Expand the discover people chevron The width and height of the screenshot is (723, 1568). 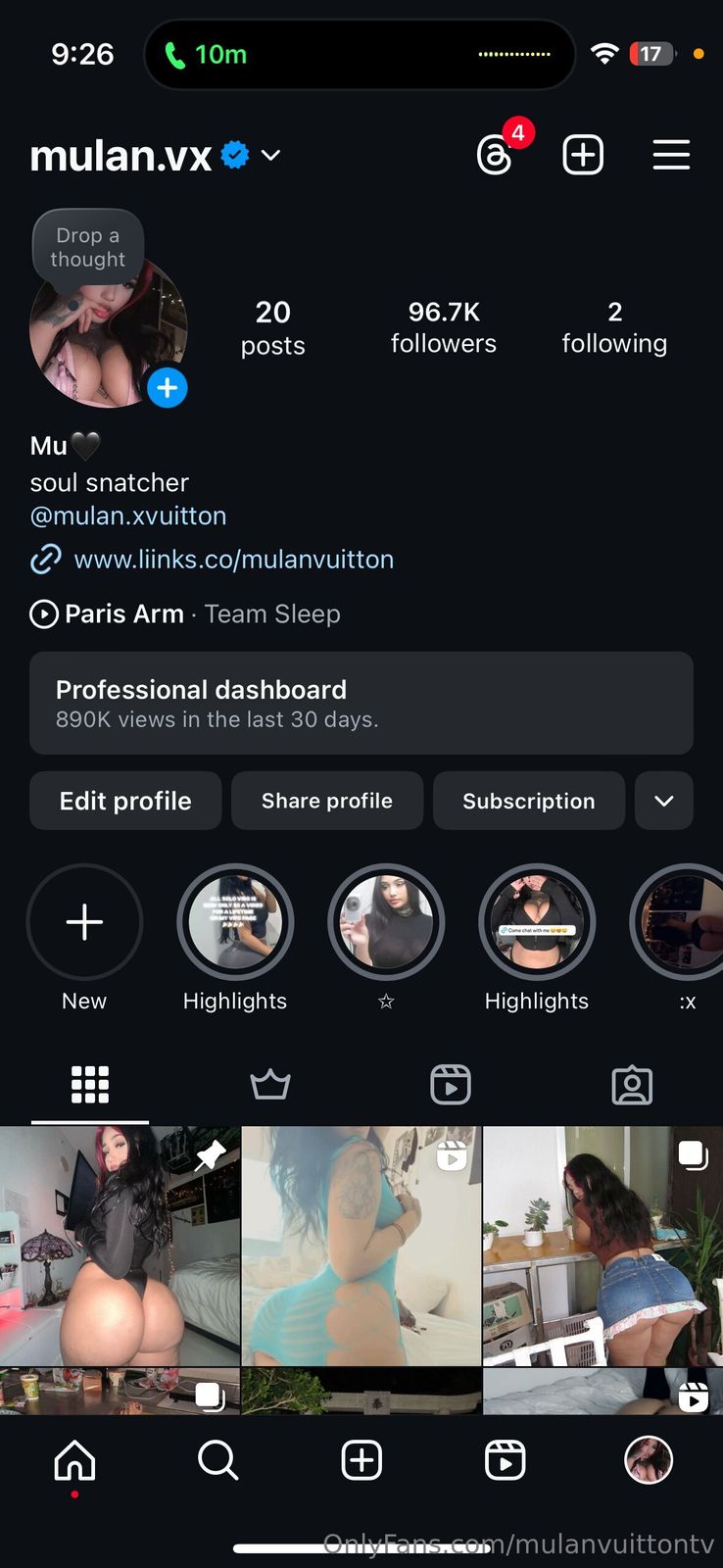(664, 801)
